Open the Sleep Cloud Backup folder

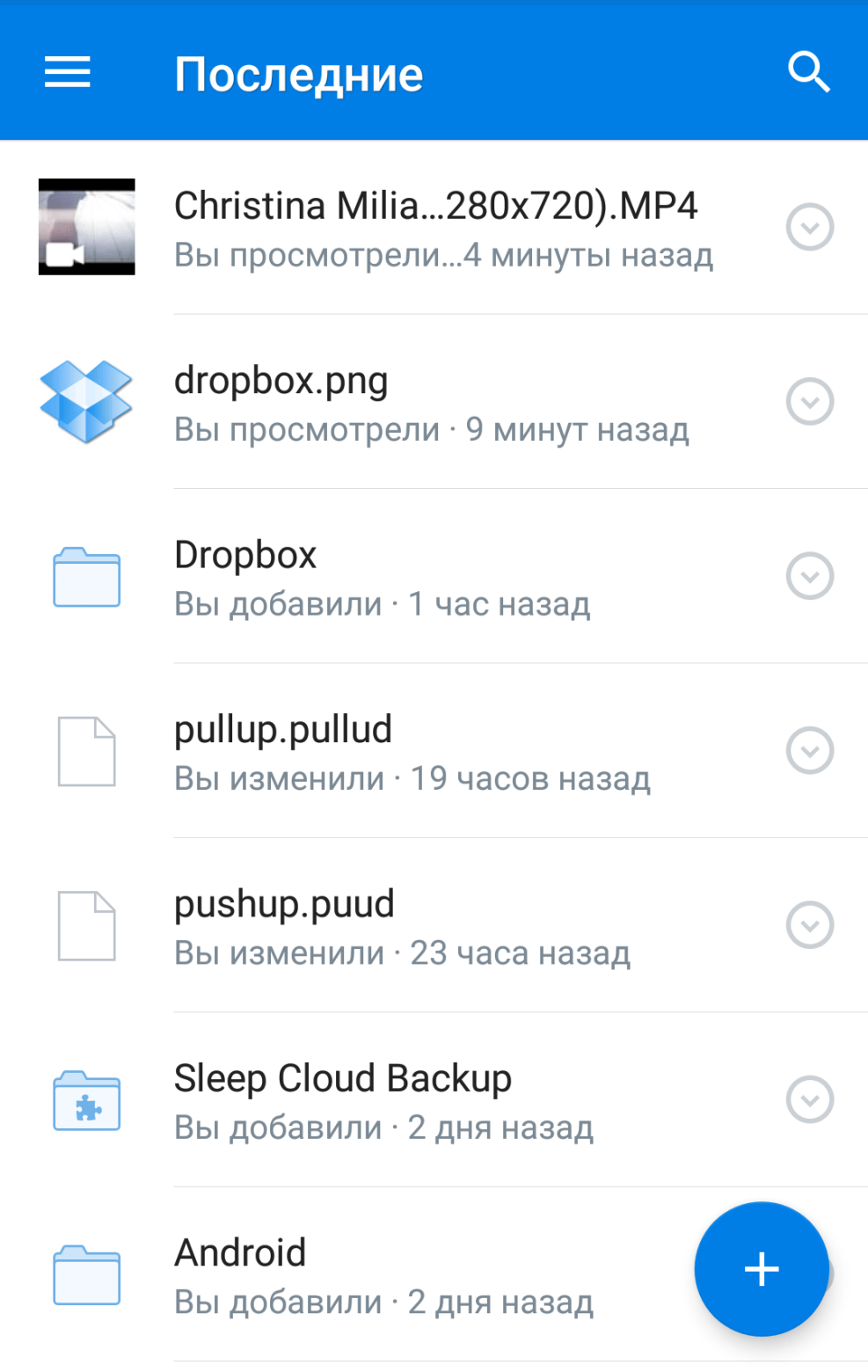(384, 1100)
